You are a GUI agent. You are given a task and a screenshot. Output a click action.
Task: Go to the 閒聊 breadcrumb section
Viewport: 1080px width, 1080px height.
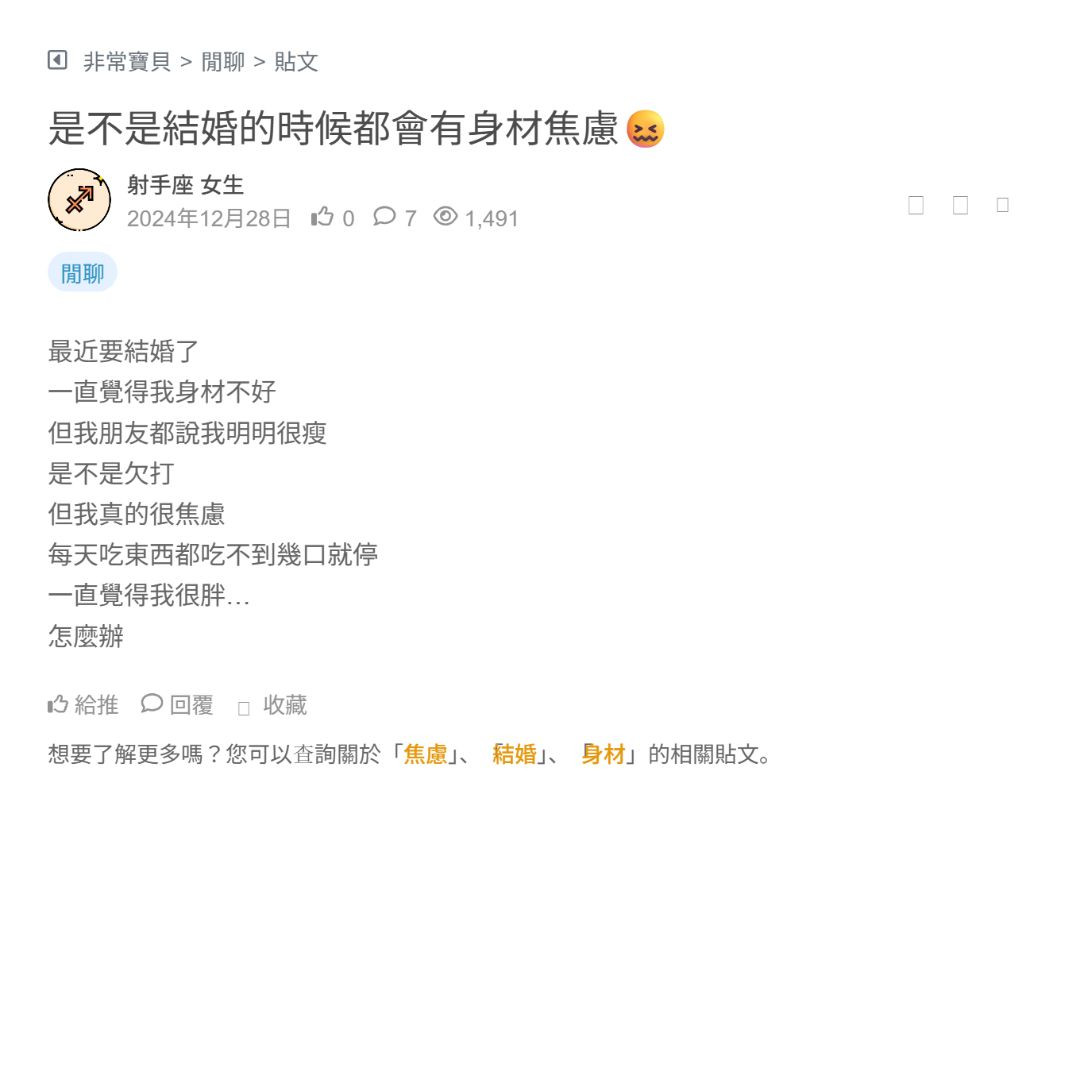[223, 62]
